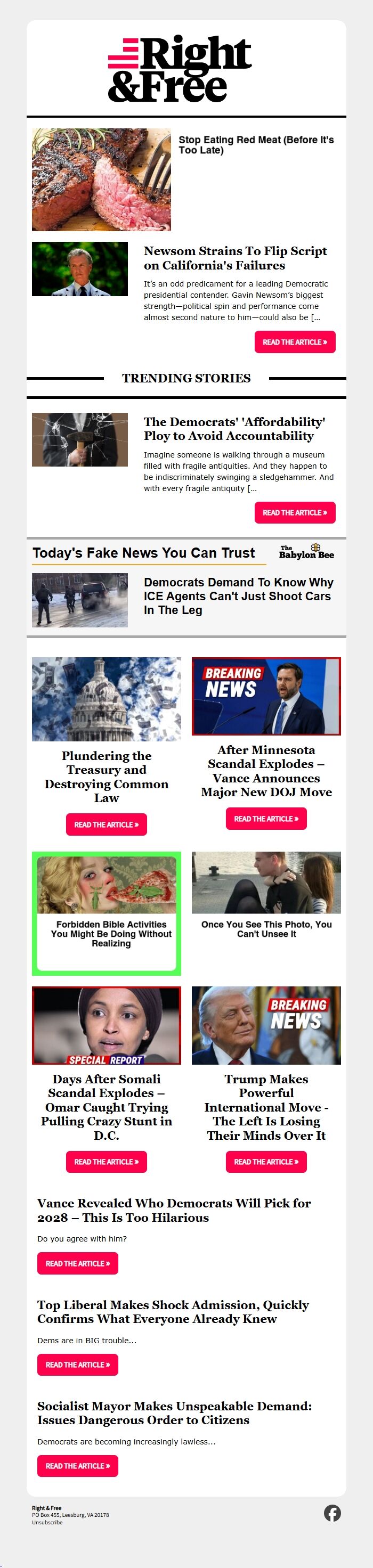The width and height of the screenshot is (373, 1568).
Task: Read the article on Trump's international move
Action: 266,1162
